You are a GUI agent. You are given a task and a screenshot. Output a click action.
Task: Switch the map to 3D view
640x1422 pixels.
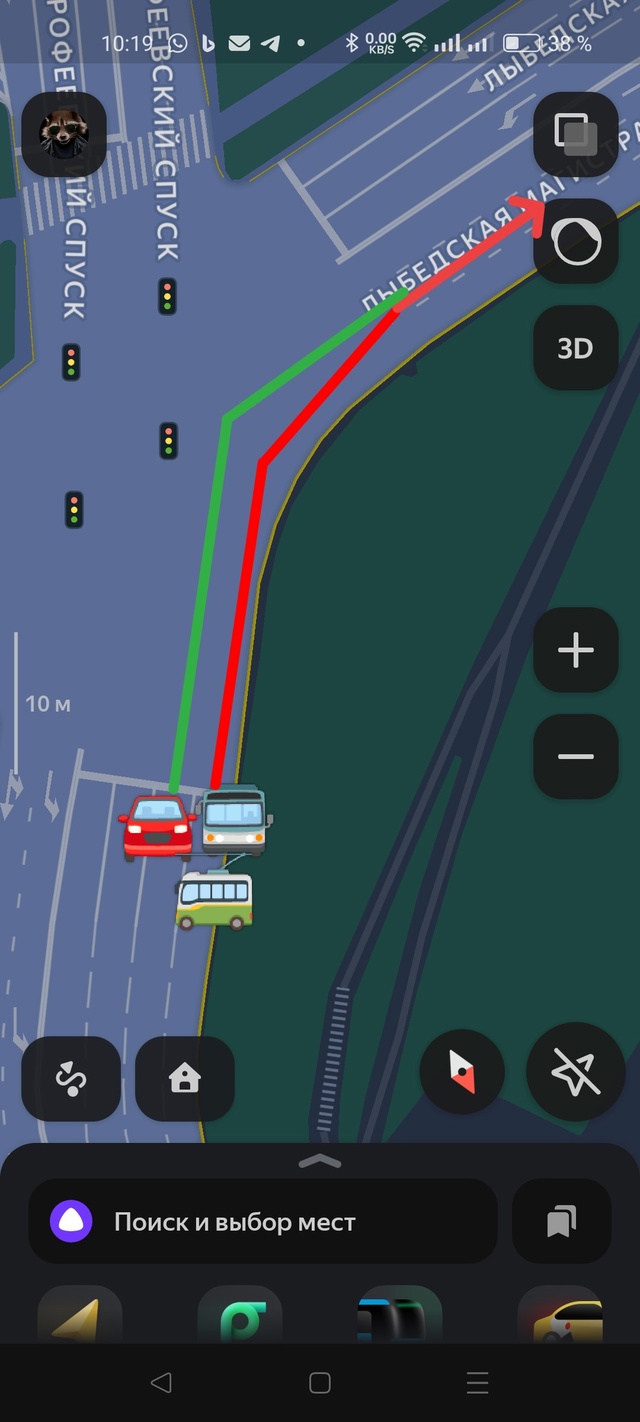coord(575,348)
